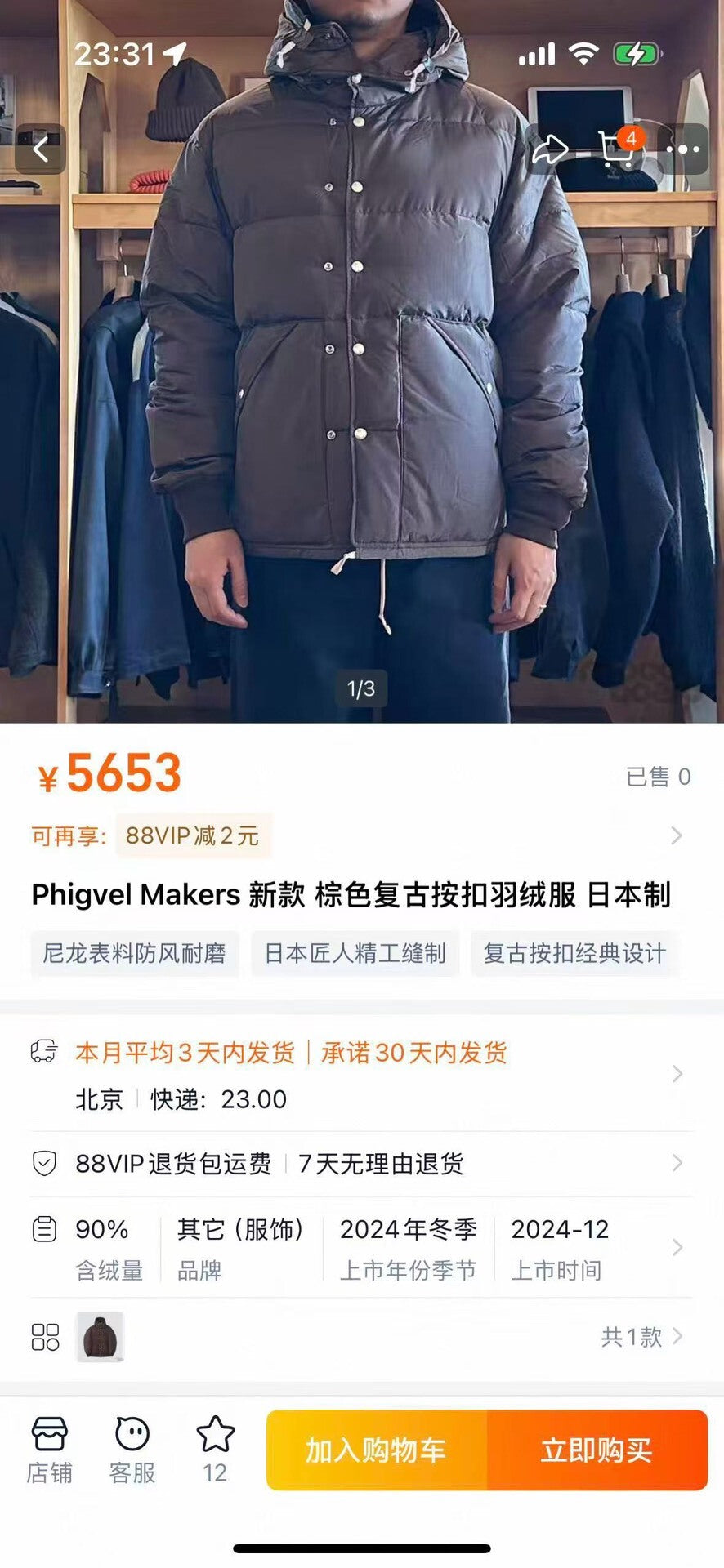
Task: Open the share menu
Action: [552, 147]
